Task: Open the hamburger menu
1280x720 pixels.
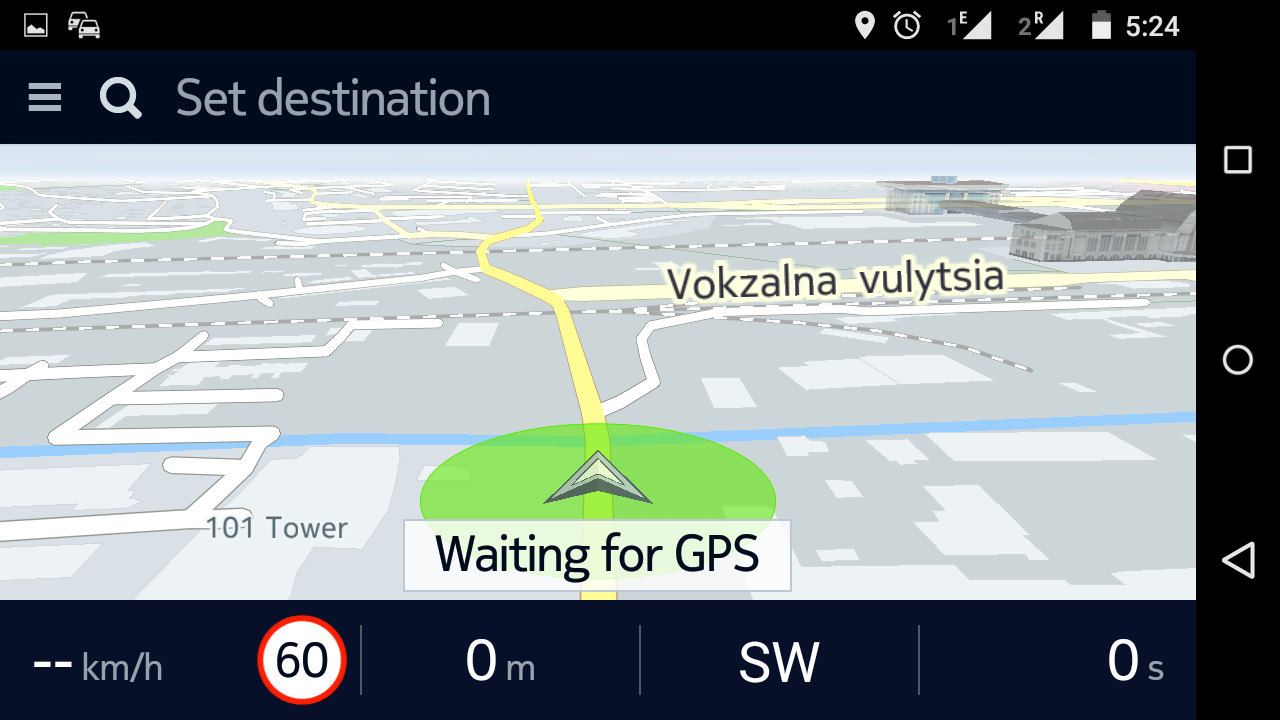Action: point(45,98)
